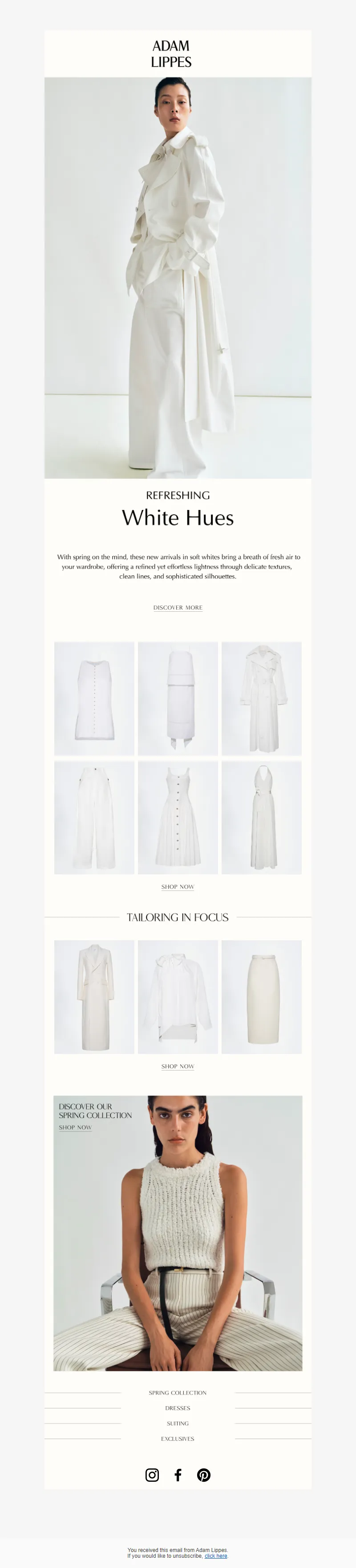Viewport: 356px width, 1568px height.
Task: Tap the DISCOVER MORE link
Action: 178,607
